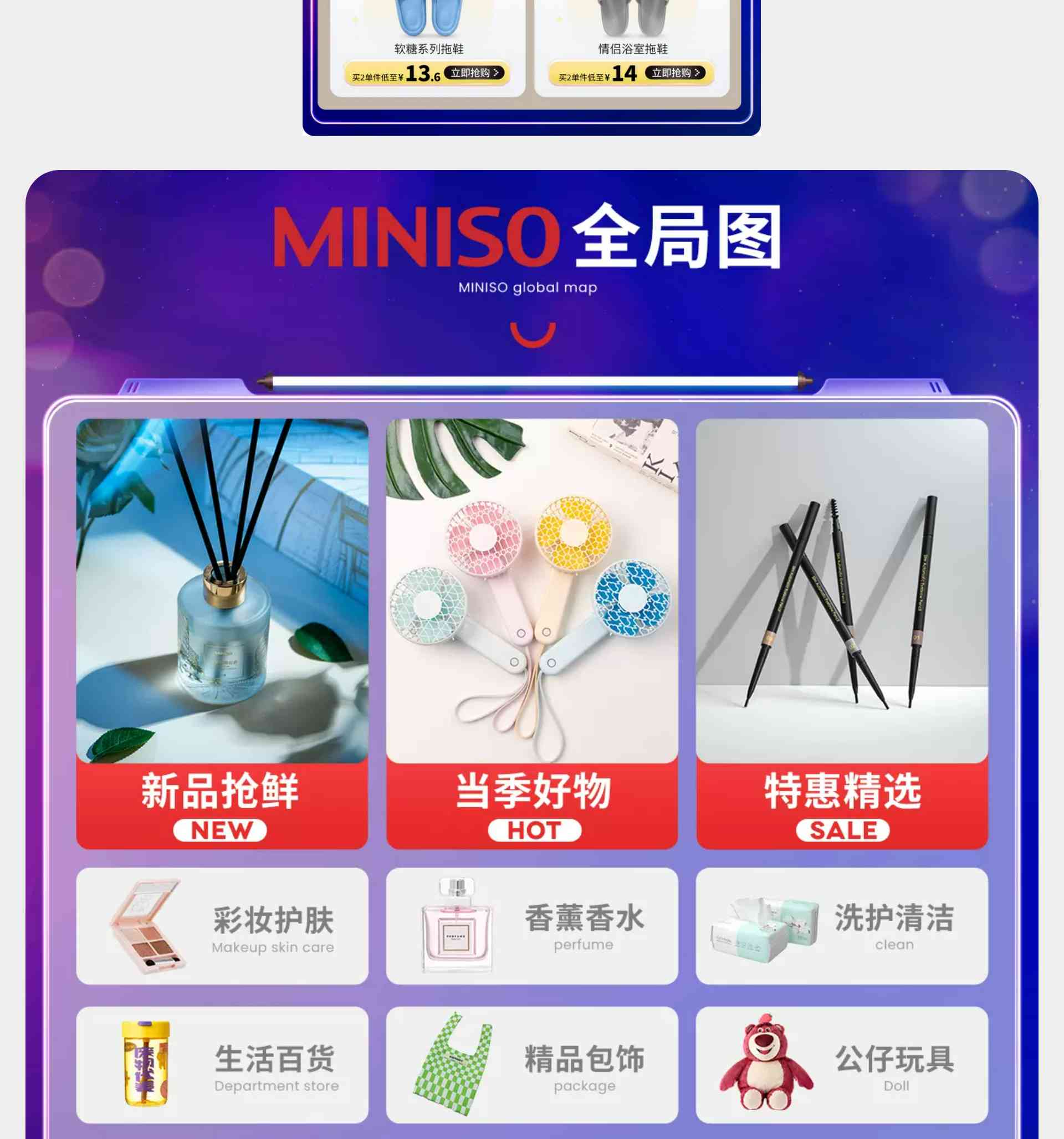Tap 立即抢购 for 情侣浴室拖鞋
The image size is (1064, 1139).
pos(676,73)
